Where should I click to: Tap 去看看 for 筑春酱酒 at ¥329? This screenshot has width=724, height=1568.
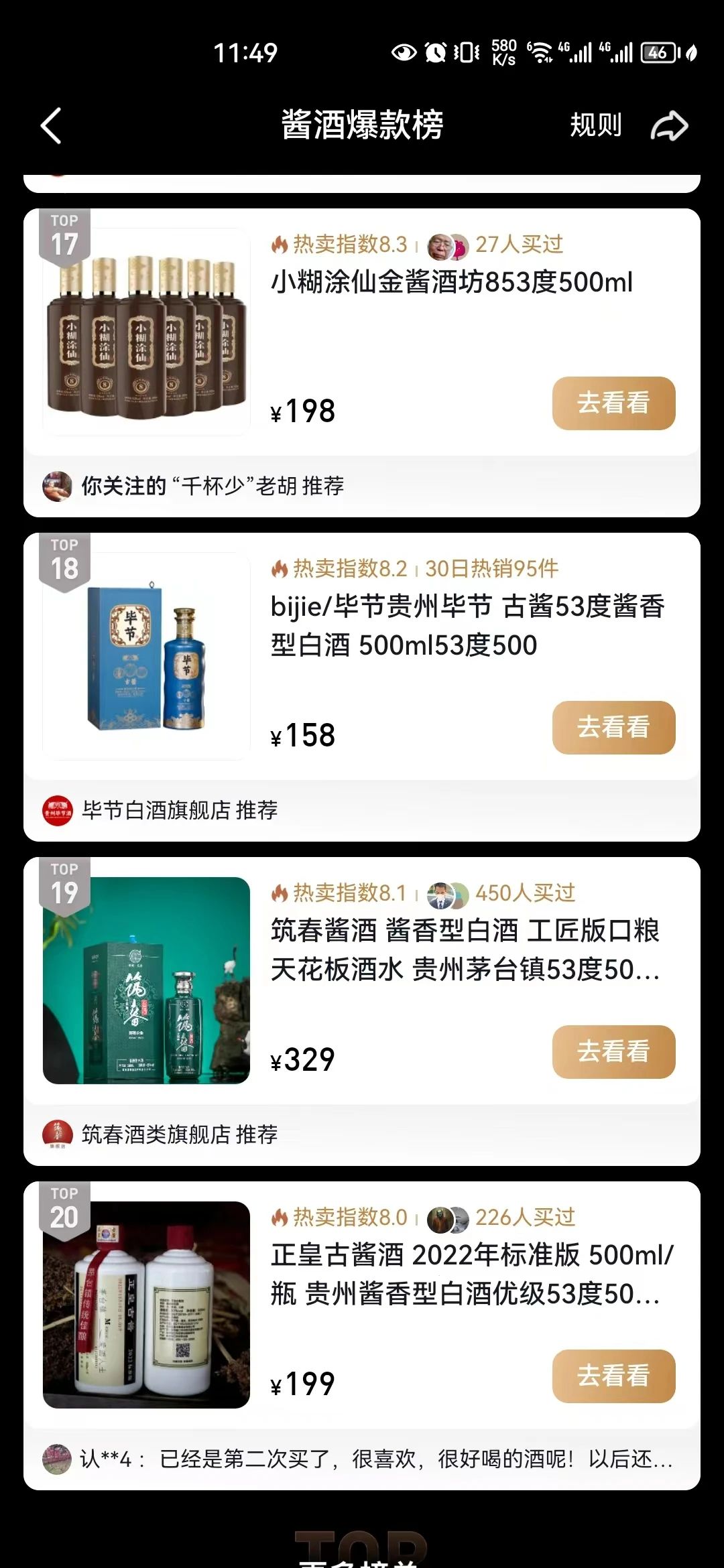[613, 1052]
